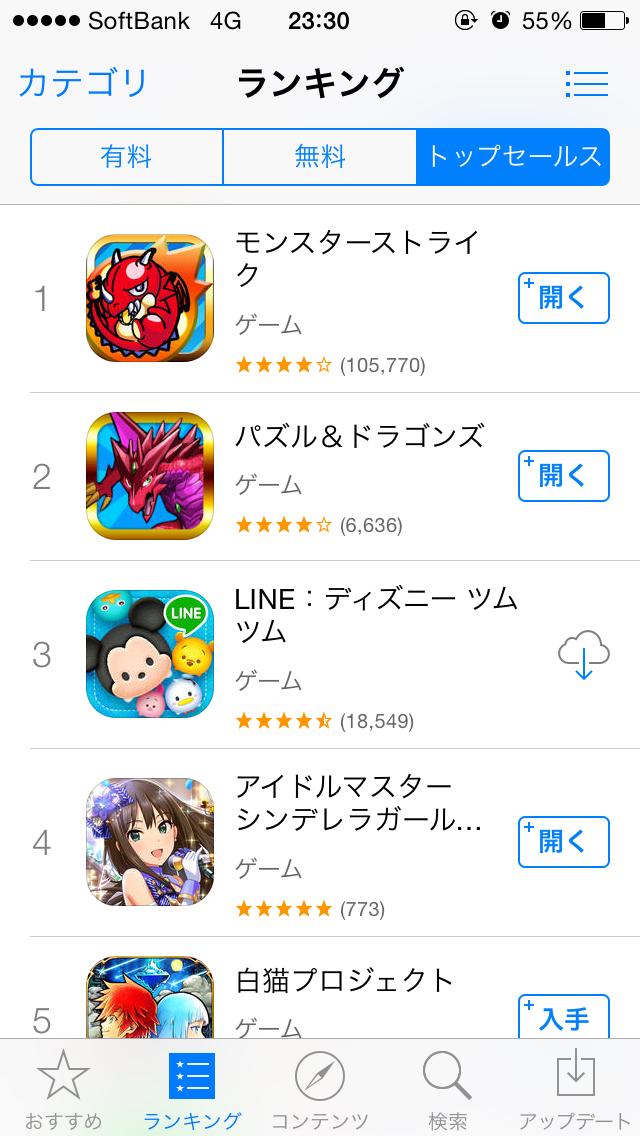Switch to the 無料 free segment
The height and width of the screenshot is (1136, 640).
coord(319,156)
